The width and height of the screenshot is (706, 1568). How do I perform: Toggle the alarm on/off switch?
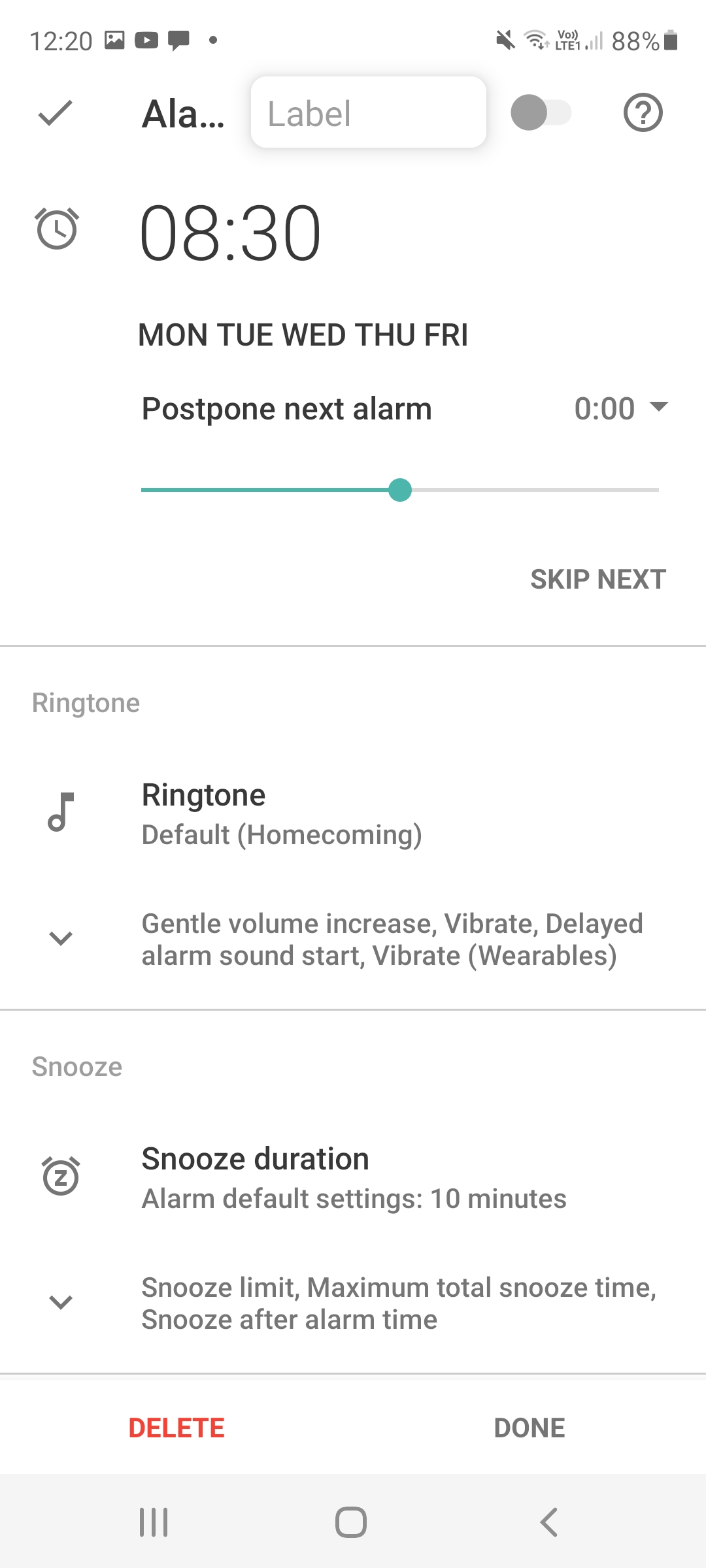pyautogui.click(x=541, y=112)
